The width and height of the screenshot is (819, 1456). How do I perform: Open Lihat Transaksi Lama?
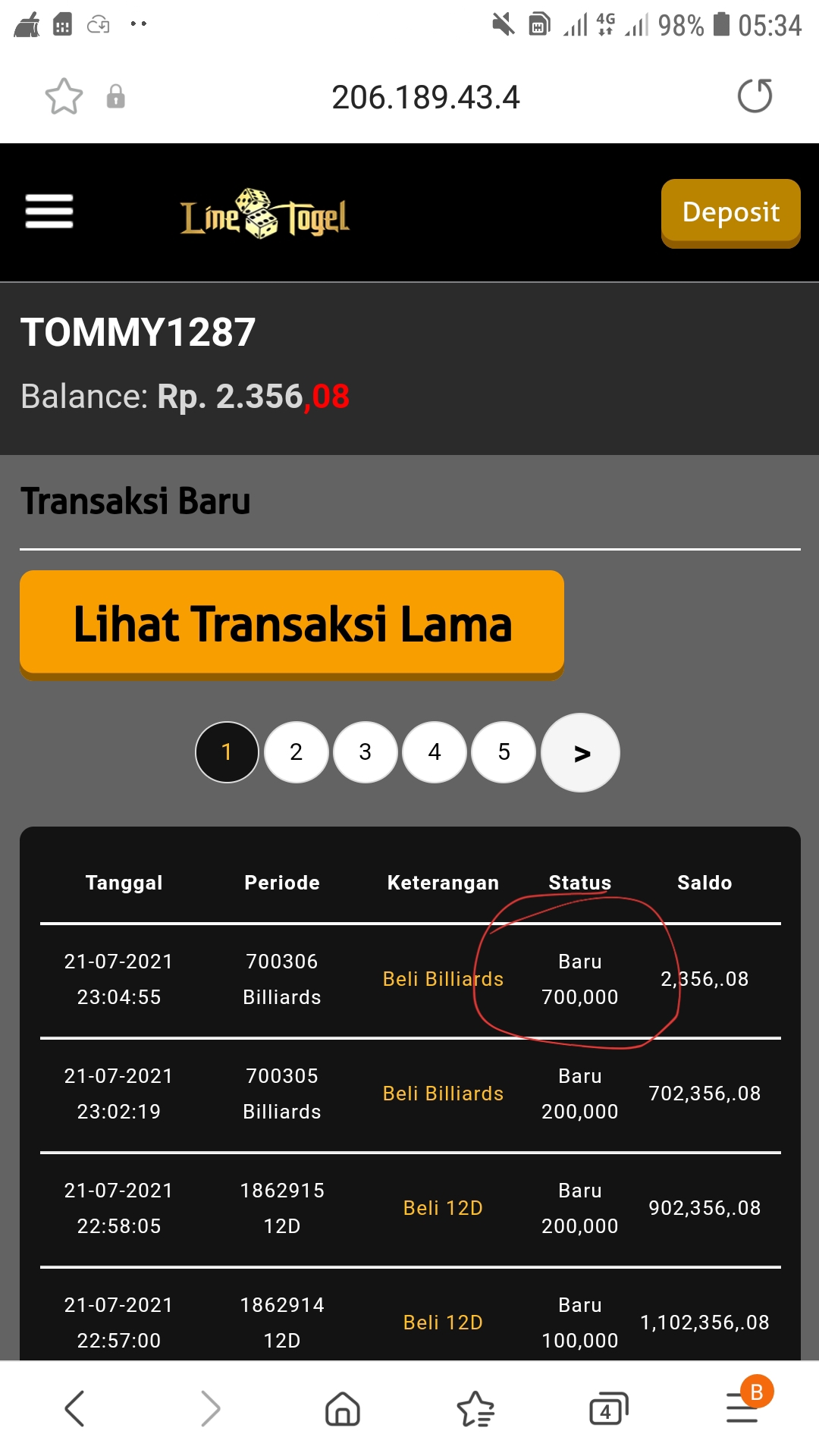pyautogui.click(x=292, y=623)
